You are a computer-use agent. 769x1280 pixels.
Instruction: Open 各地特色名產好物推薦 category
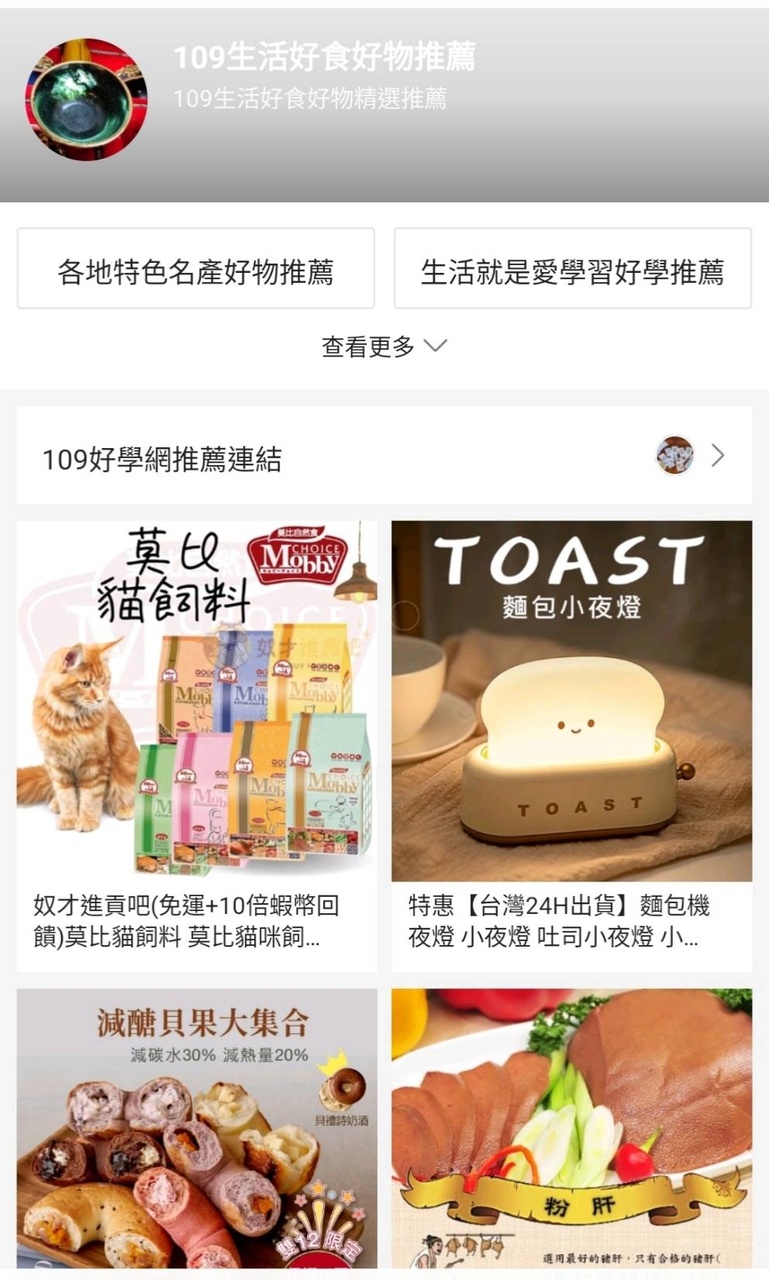[x=196, y=269]
